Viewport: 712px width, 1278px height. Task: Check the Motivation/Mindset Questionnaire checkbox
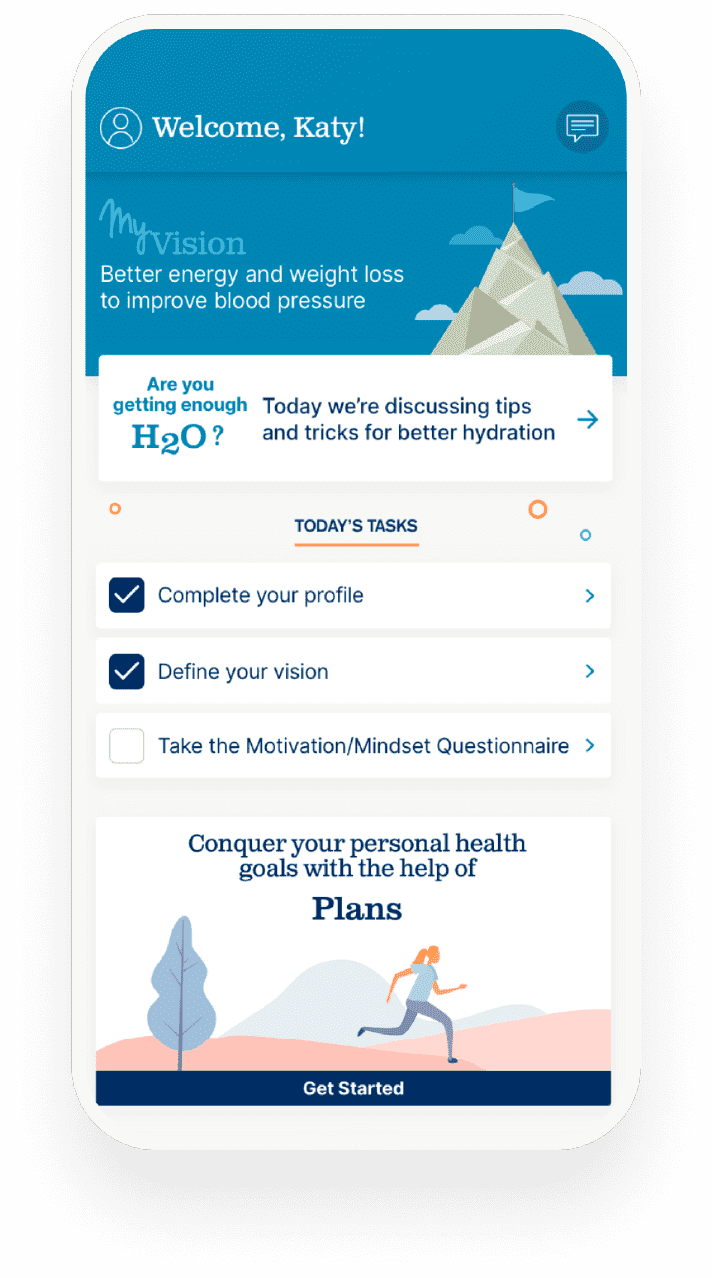127,746
